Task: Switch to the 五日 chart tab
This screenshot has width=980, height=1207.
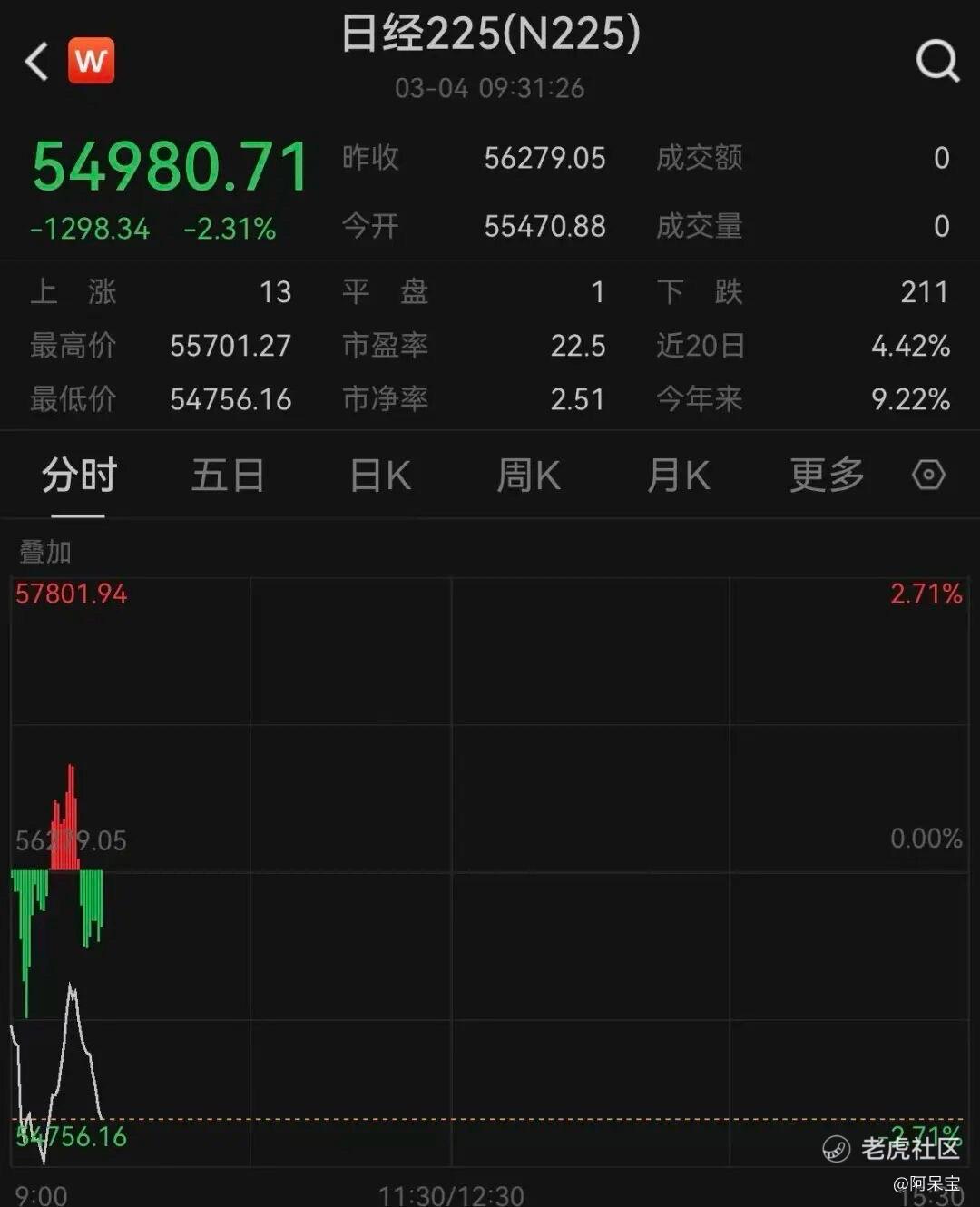Action: click(228, 476)
